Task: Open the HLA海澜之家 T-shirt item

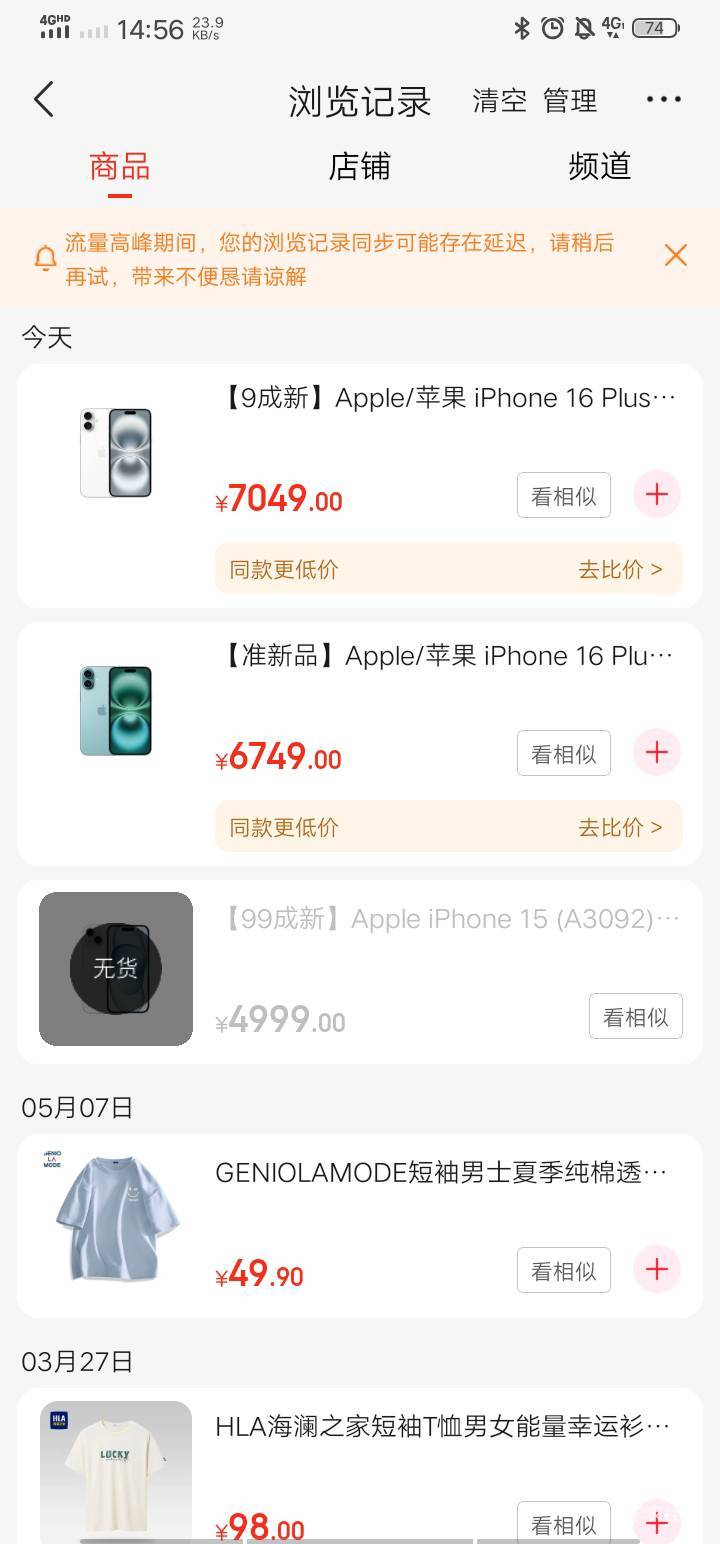Action: [360, 1466]
